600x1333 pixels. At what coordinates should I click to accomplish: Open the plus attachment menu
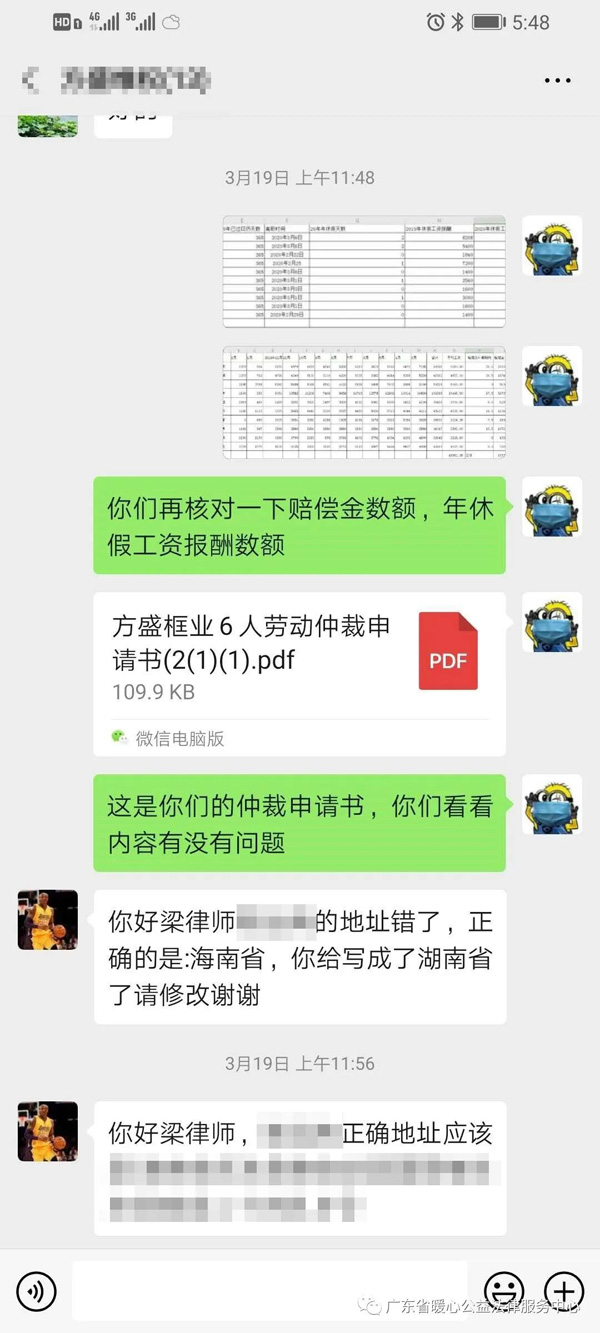563,1291
